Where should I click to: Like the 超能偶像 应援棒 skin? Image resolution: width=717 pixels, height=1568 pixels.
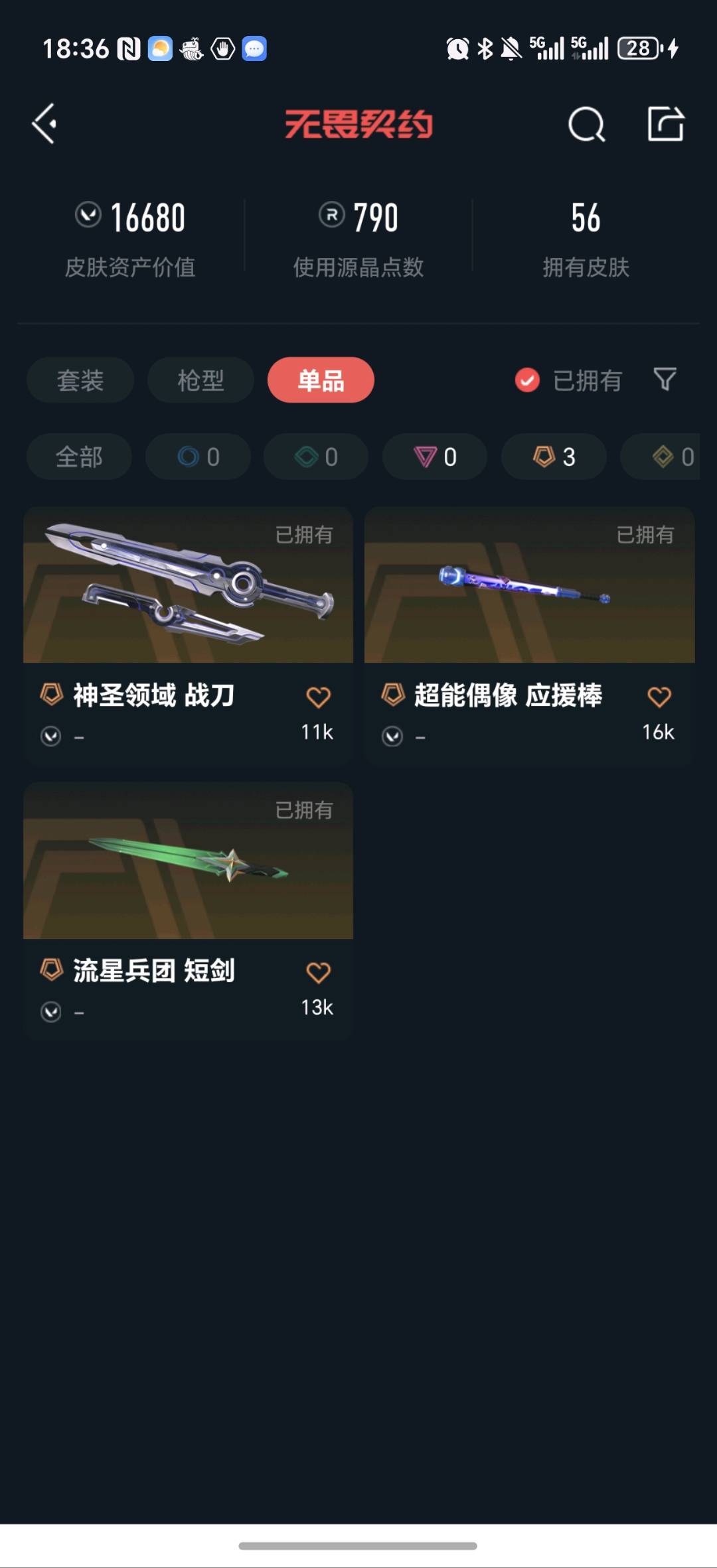coord(659,697)
